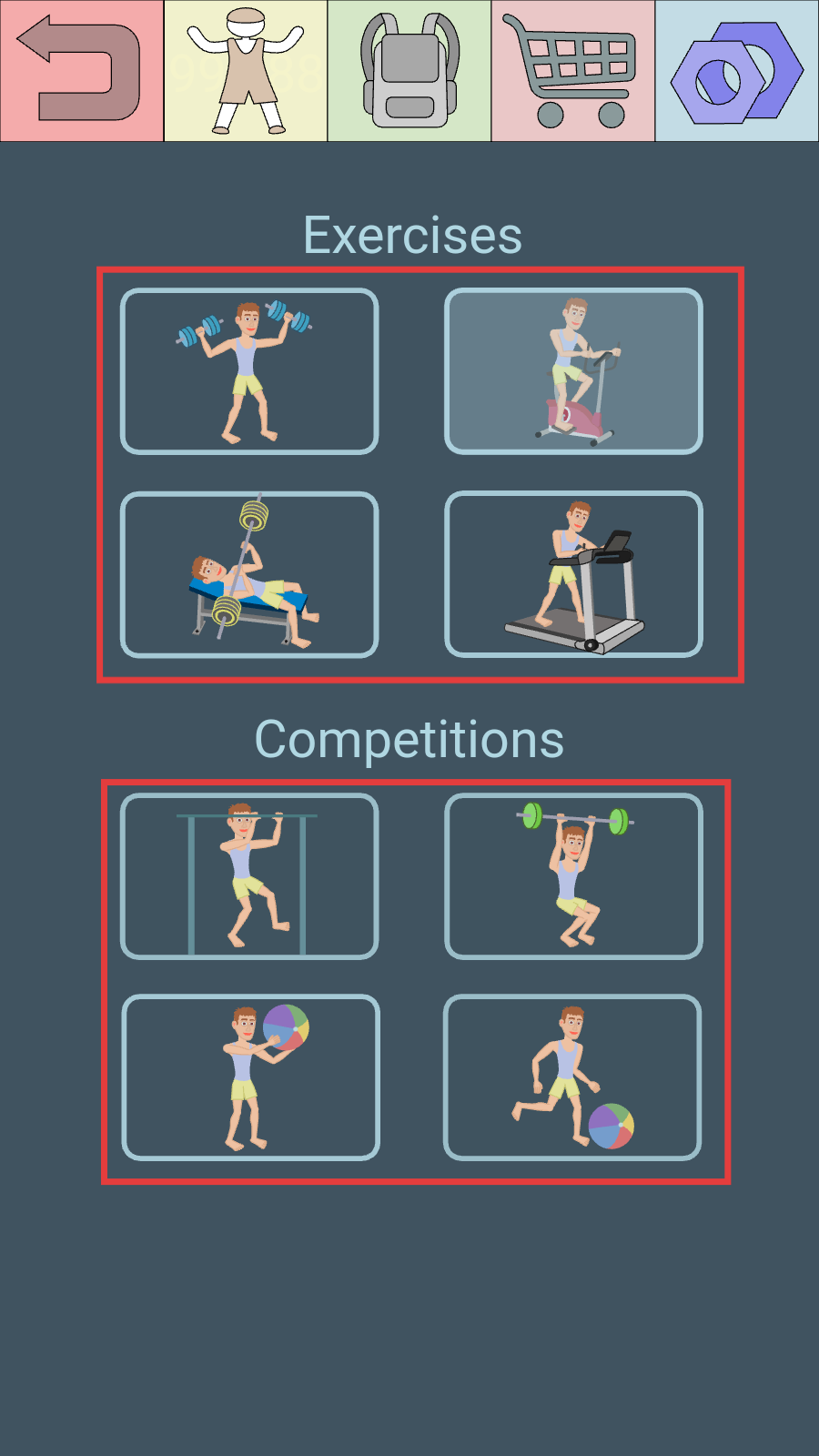This screenshot has height=1456, width=819.
Task: Open settings with the hex nuts icon
Action: (737, 71)
